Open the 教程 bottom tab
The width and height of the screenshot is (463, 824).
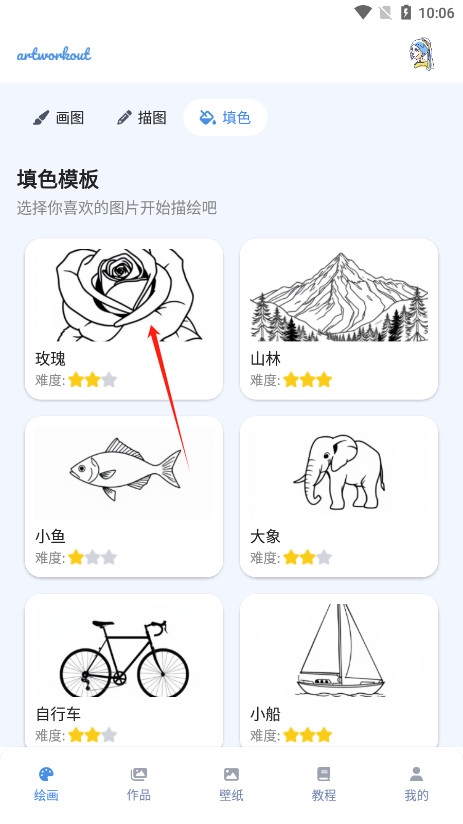pos(324,785)
